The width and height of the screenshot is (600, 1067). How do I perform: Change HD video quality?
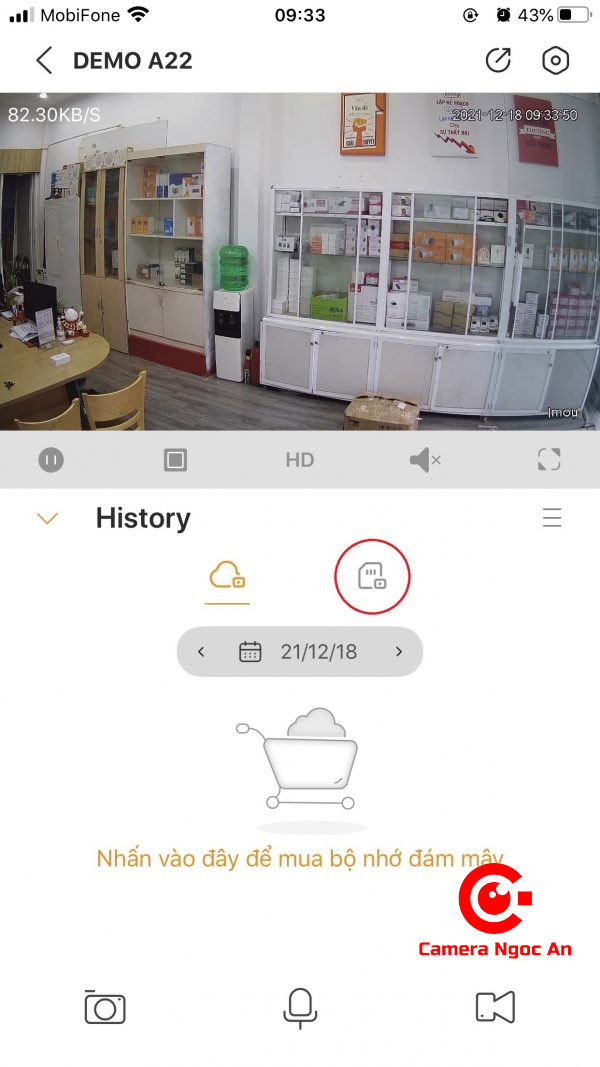click(299, 460)
